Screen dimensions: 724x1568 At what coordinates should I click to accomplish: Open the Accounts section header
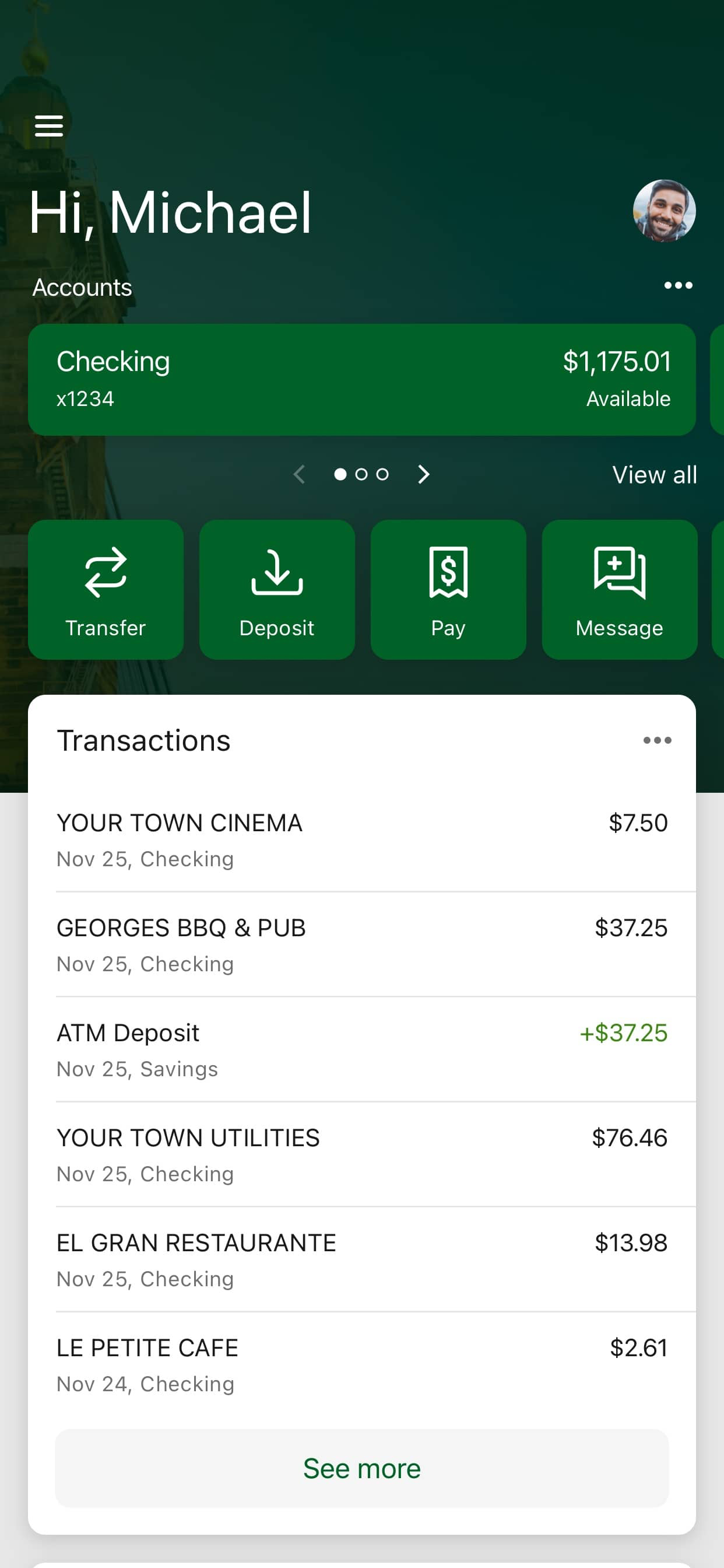[x=82, y=286]
